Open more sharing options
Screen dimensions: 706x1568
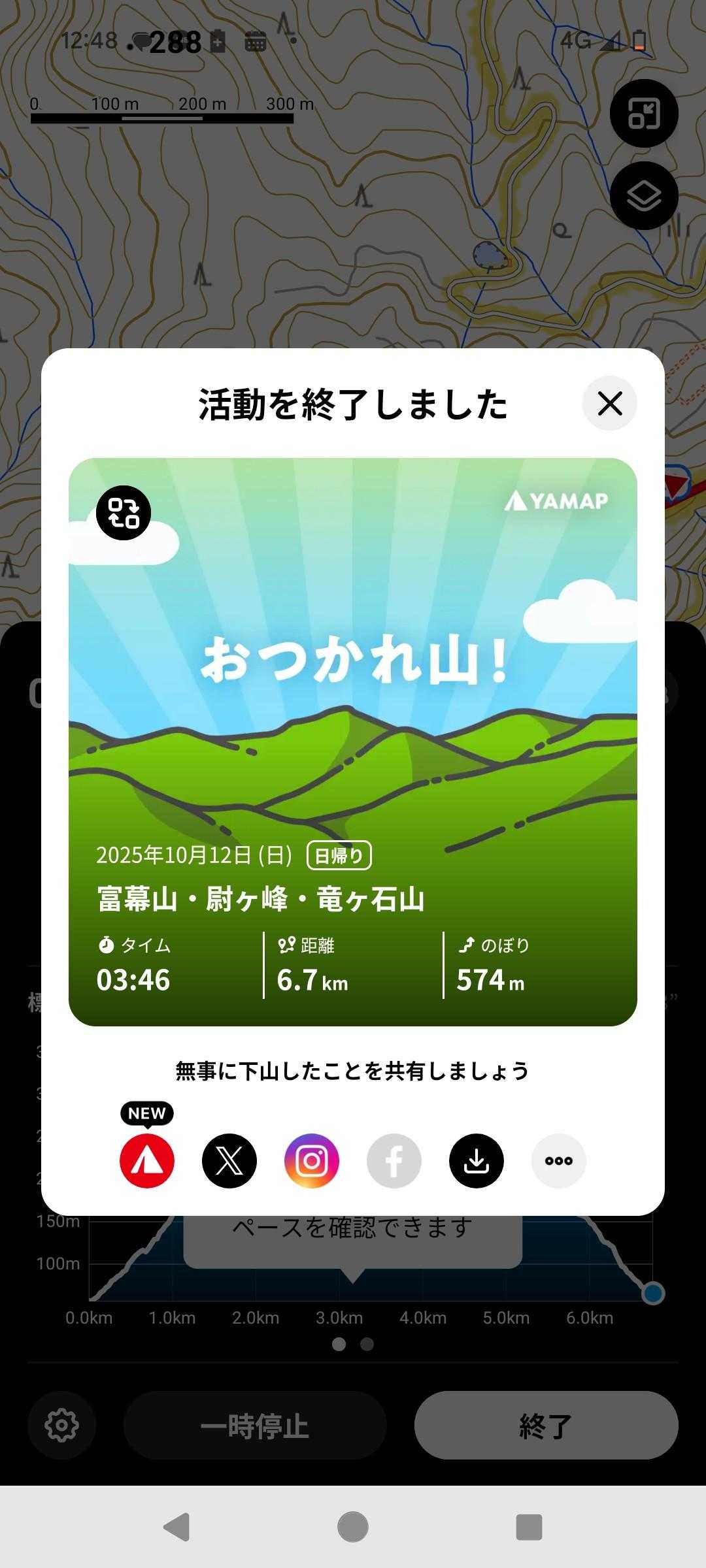coord(559,1161)
